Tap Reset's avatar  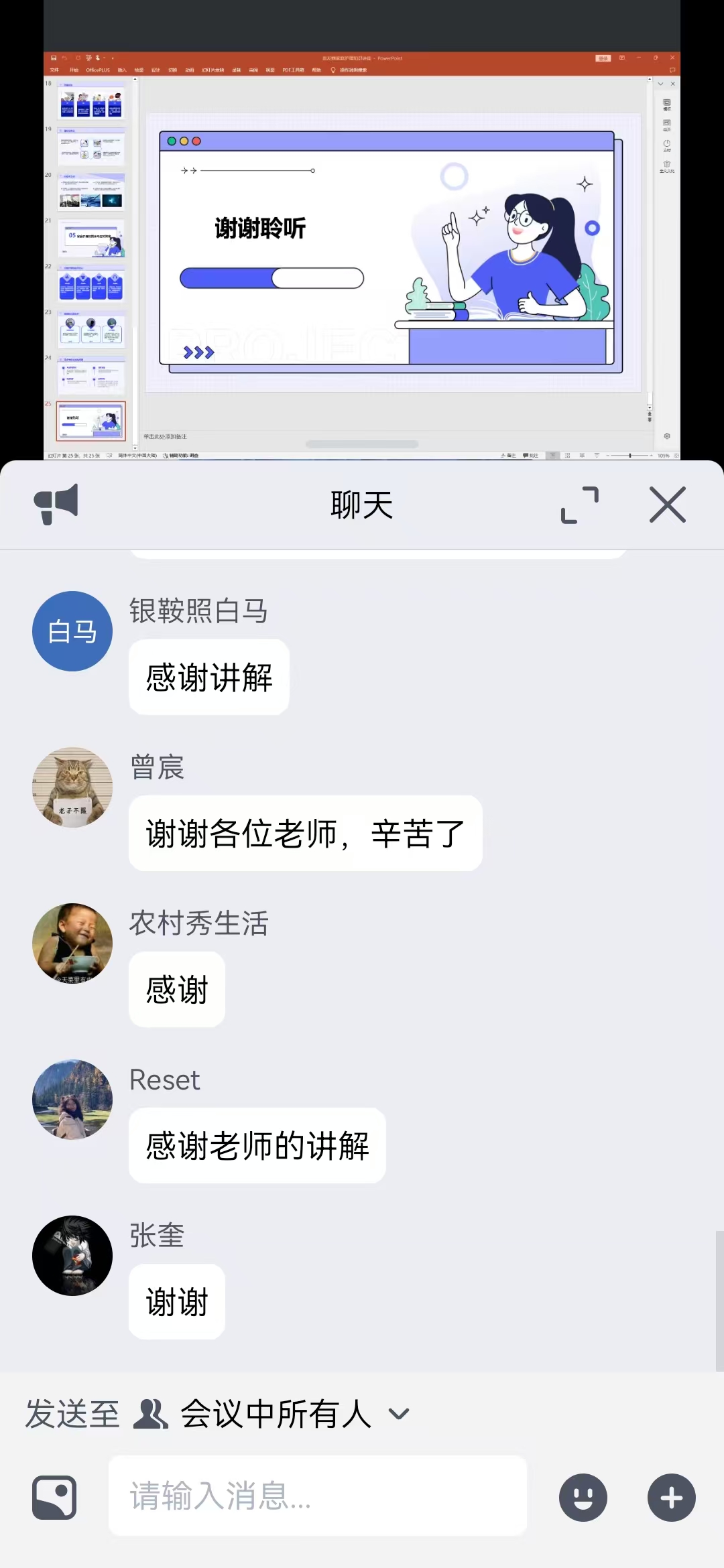point(72,1100)
